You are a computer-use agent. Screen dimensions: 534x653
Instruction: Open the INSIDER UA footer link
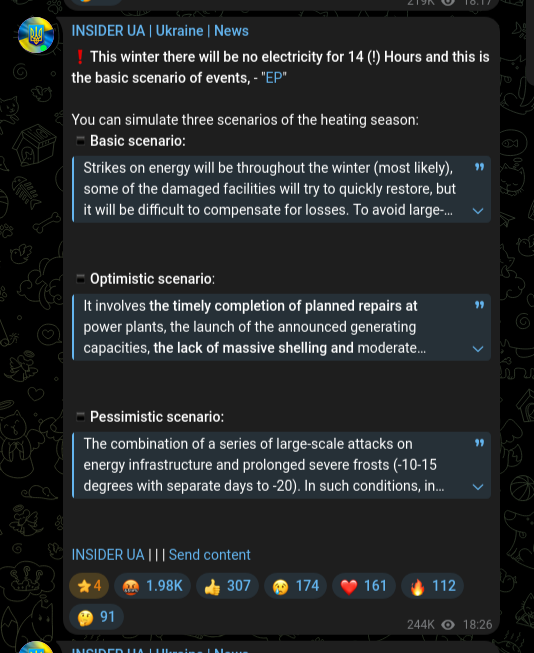point(108,555)
